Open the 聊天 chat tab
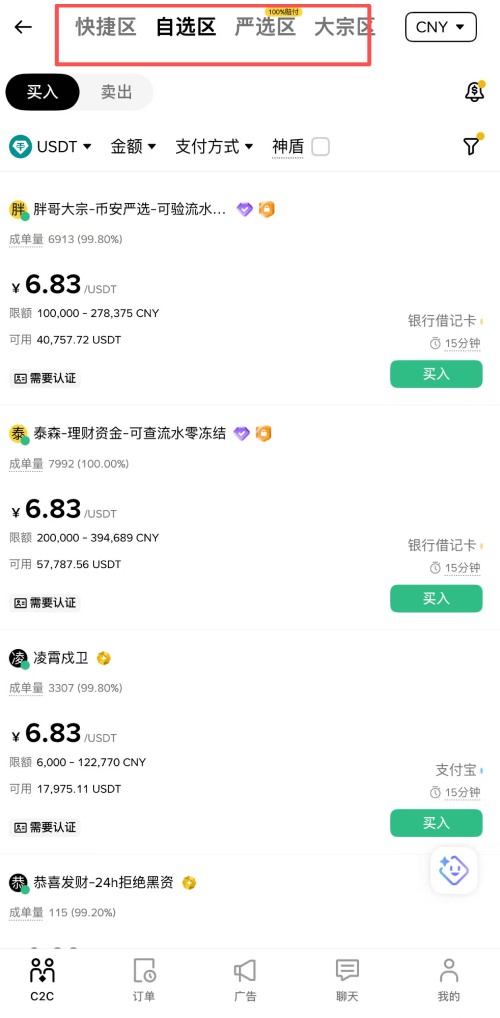500x1018 pixels. pyautogui.click(x=347, y=979)
